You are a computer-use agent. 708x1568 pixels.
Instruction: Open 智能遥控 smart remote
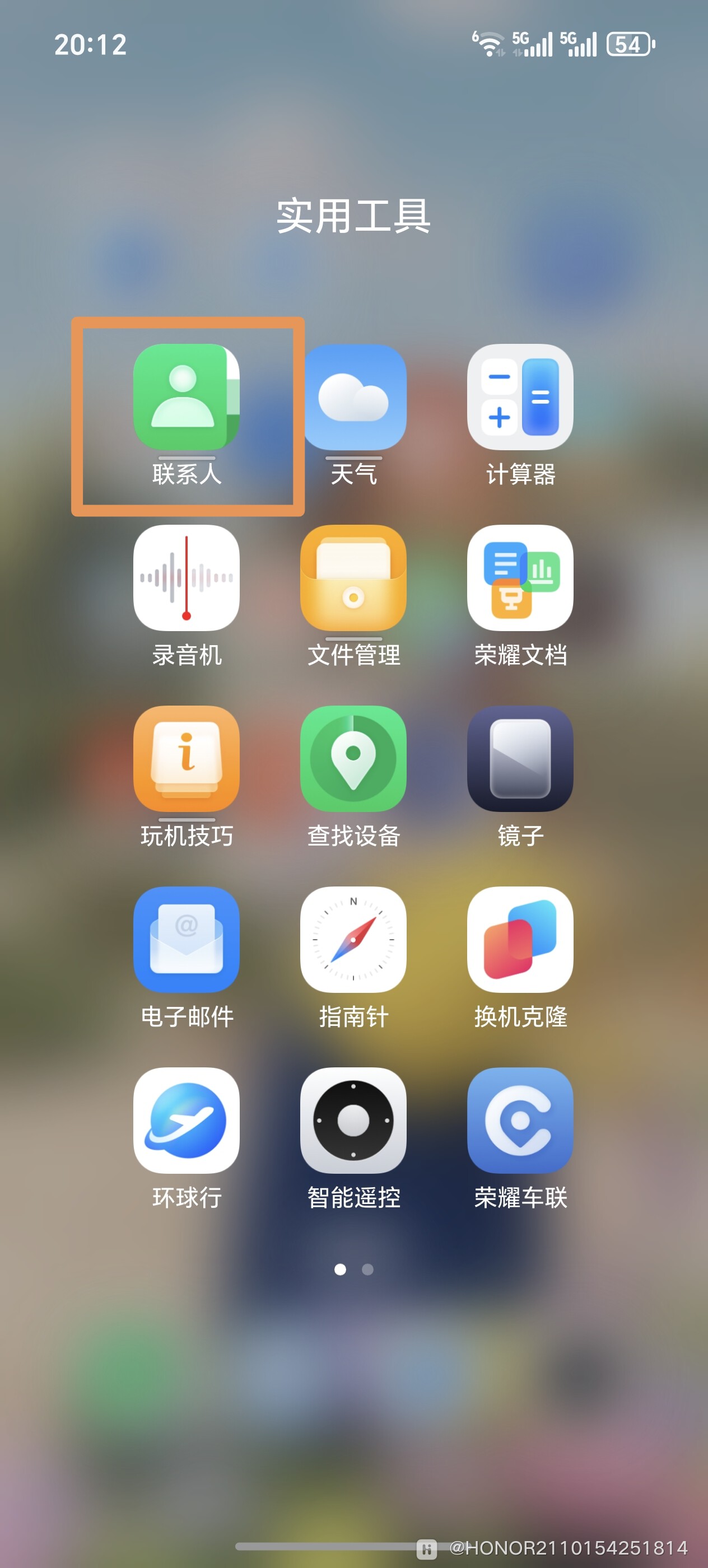[353, 1120]
